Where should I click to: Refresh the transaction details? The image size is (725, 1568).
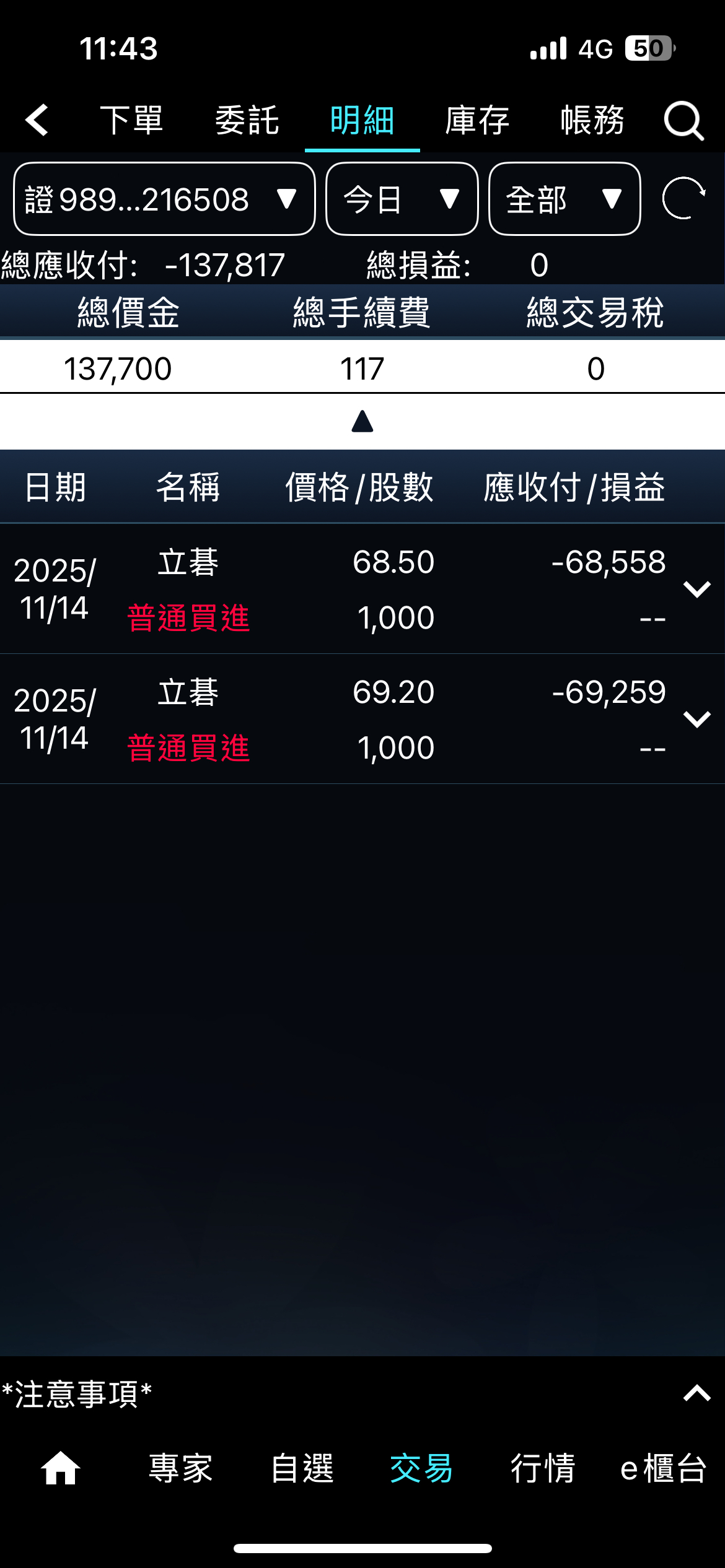point(683,198)
